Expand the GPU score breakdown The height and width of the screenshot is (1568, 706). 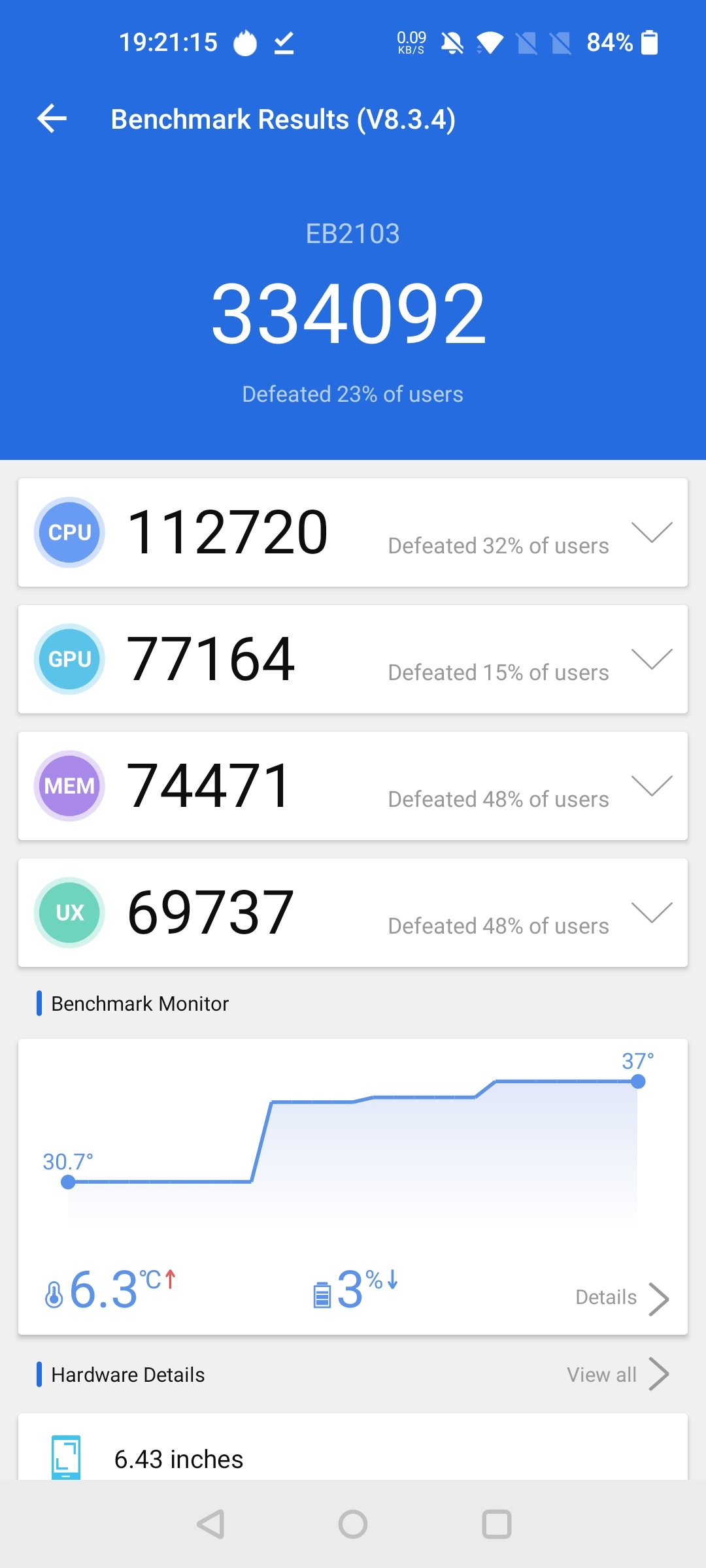pyautogui.click(x=651, y=659)
